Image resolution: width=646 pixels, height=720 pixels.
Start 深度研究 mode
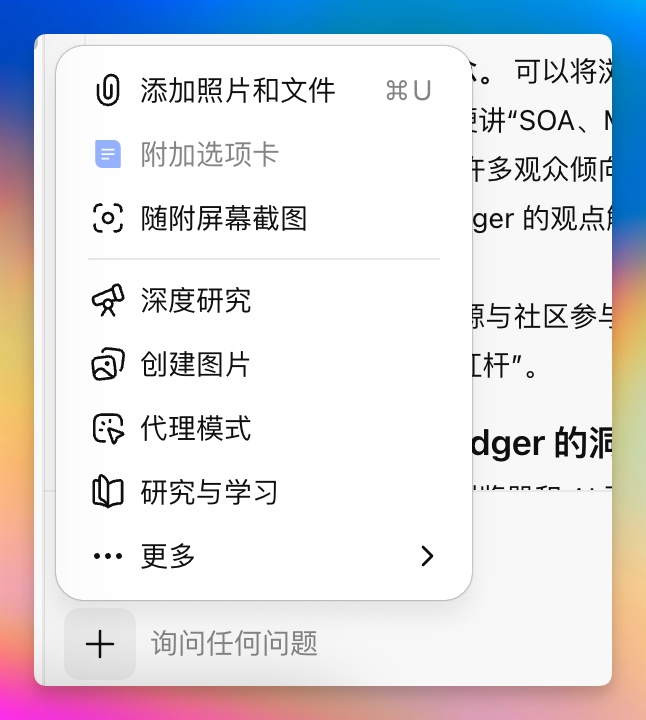196,300
